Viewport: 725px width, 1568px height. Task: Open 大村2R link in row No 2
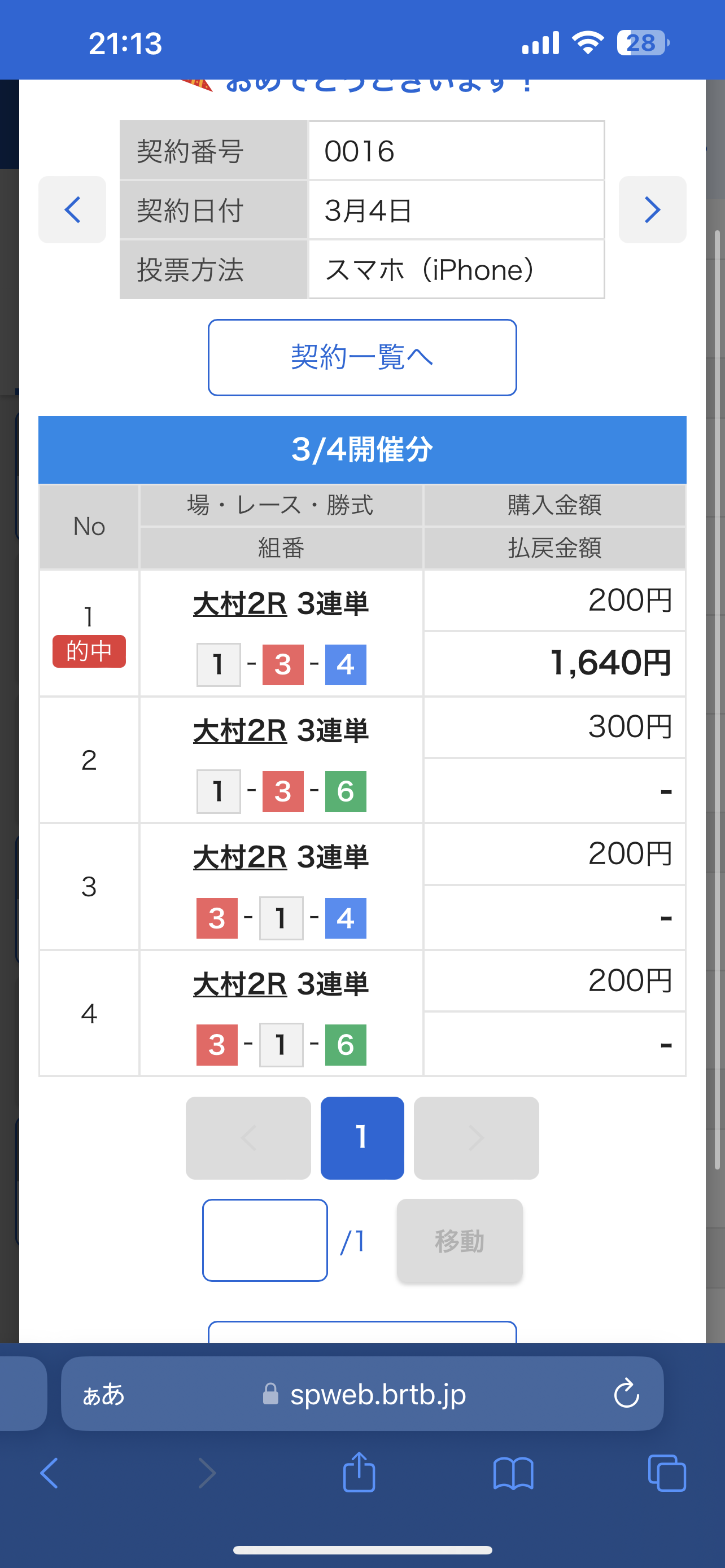click(x=240, y=730)
